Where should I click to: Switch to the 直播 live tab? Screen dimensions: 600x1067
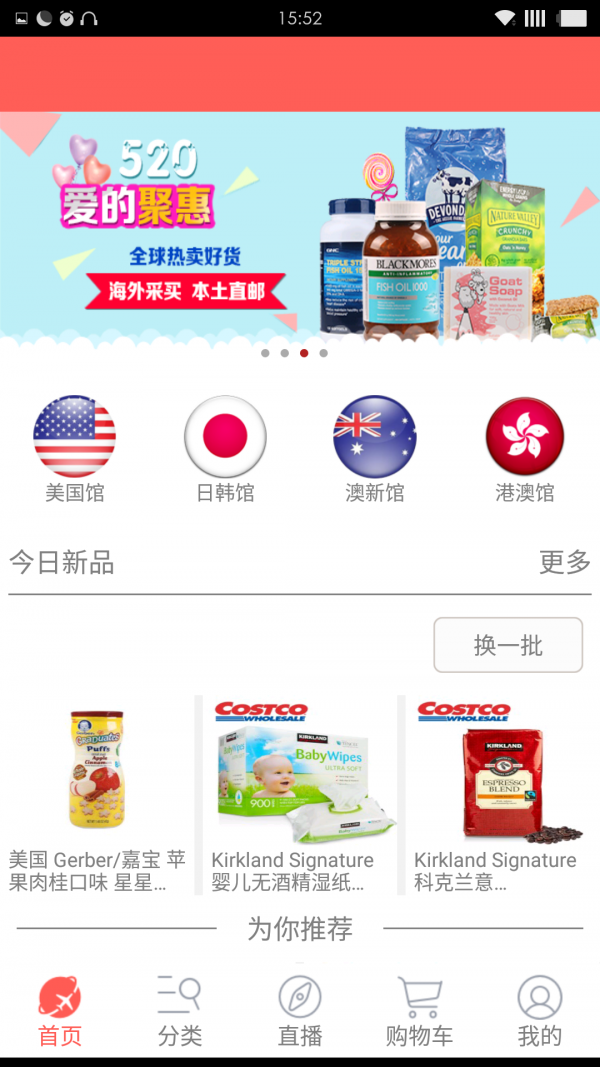(x=300, y=1010)
